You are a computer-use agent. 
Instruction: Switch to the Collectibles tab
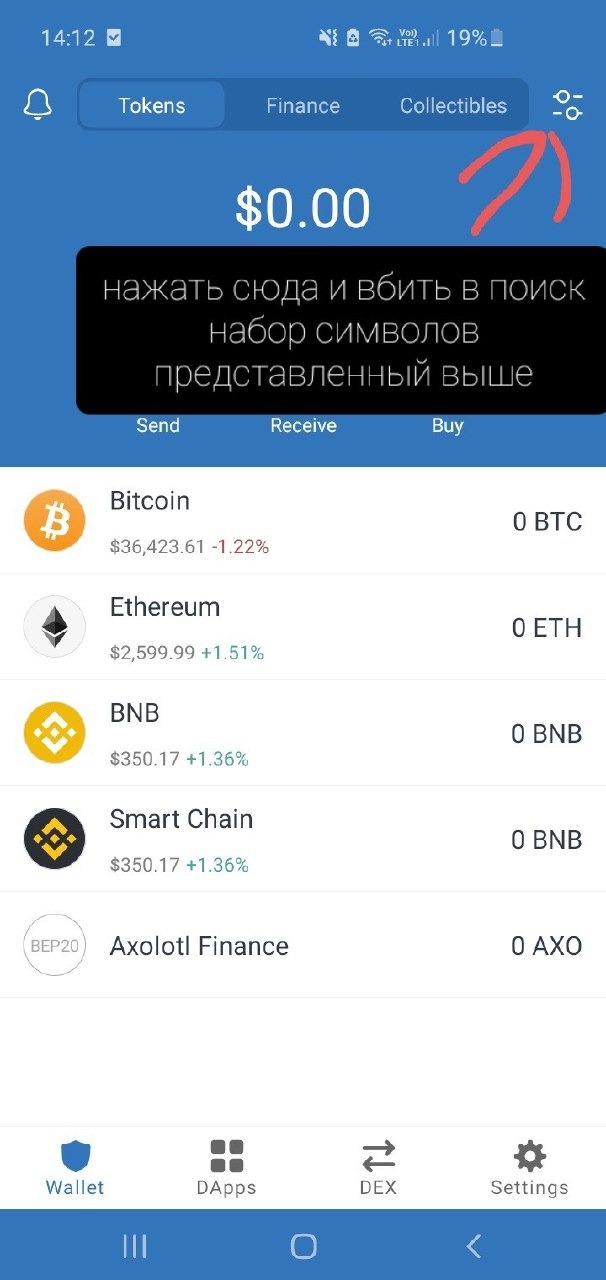coord(453,105)
